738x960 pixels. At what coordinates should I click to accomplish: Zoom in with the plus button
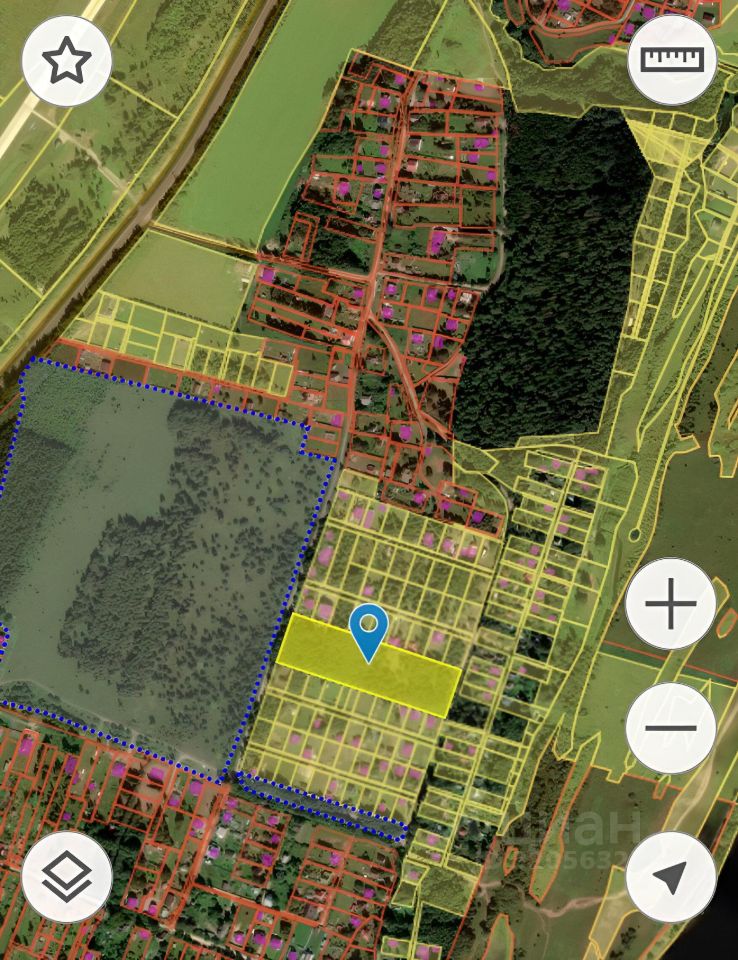[x=671, y=604]
